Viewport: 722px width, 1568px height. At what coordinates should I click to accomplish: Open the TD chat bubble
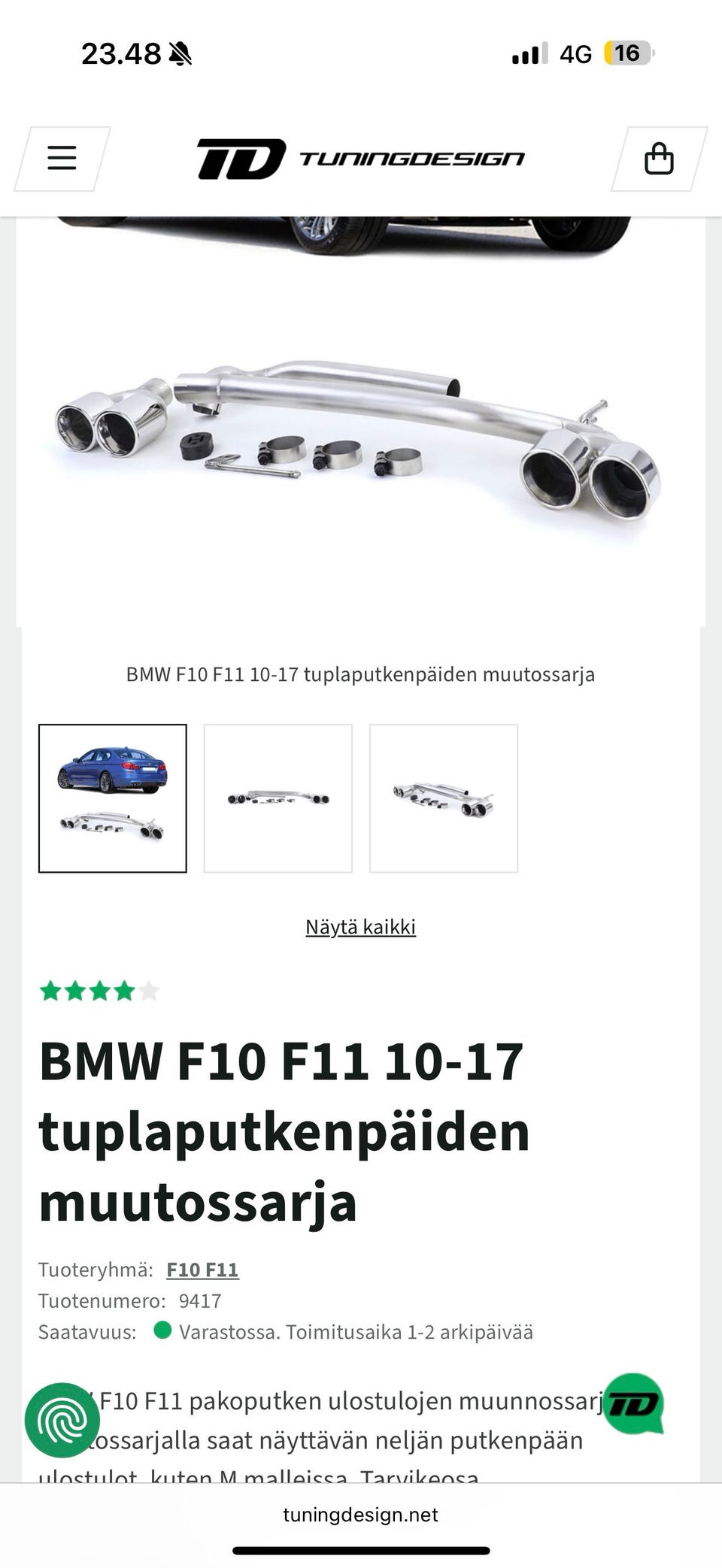click(633, 1403)
